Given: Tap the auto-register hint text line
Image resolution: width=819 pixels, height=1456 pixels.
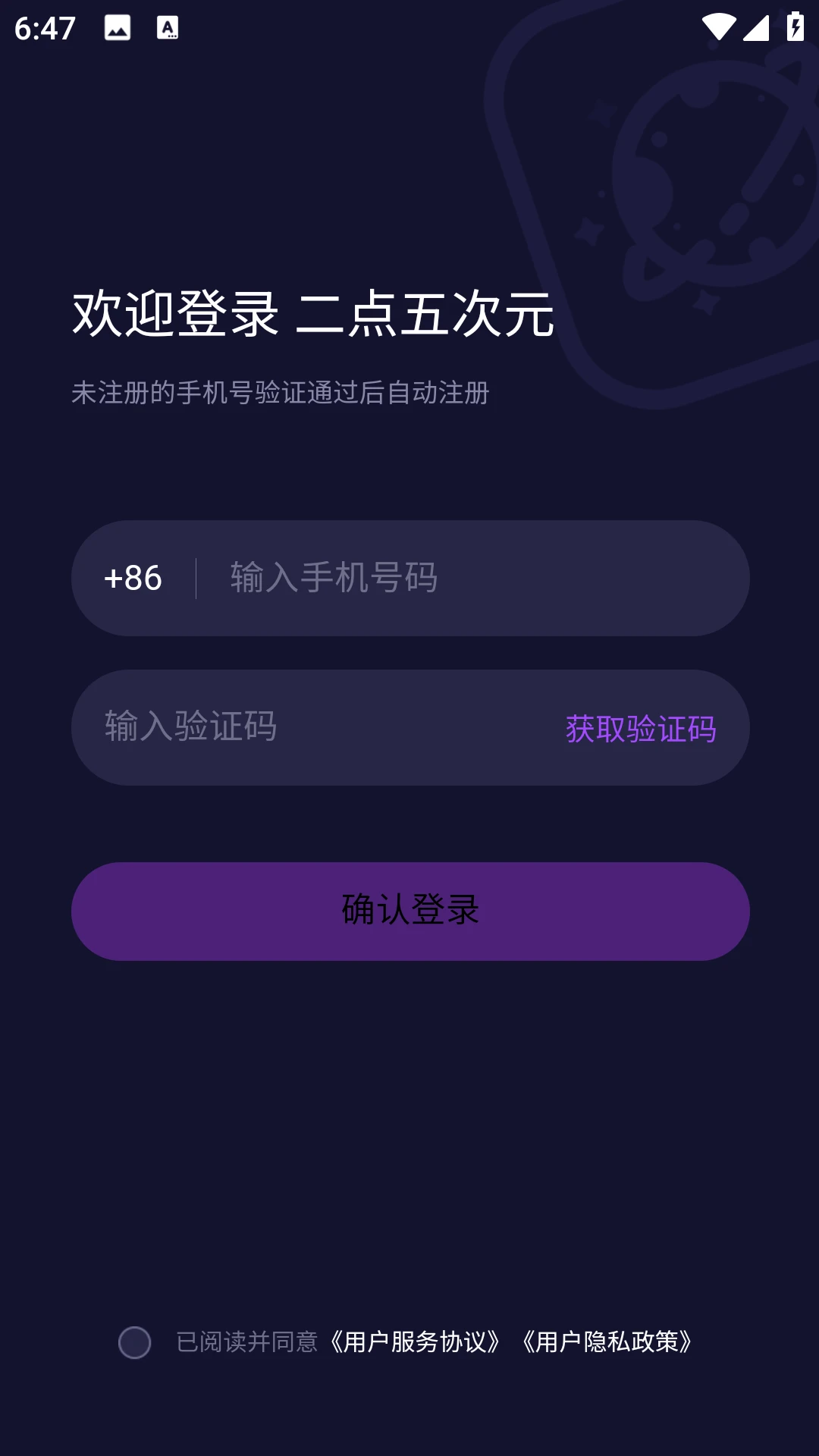Looking at the screenshot, I should coord(281,393).
